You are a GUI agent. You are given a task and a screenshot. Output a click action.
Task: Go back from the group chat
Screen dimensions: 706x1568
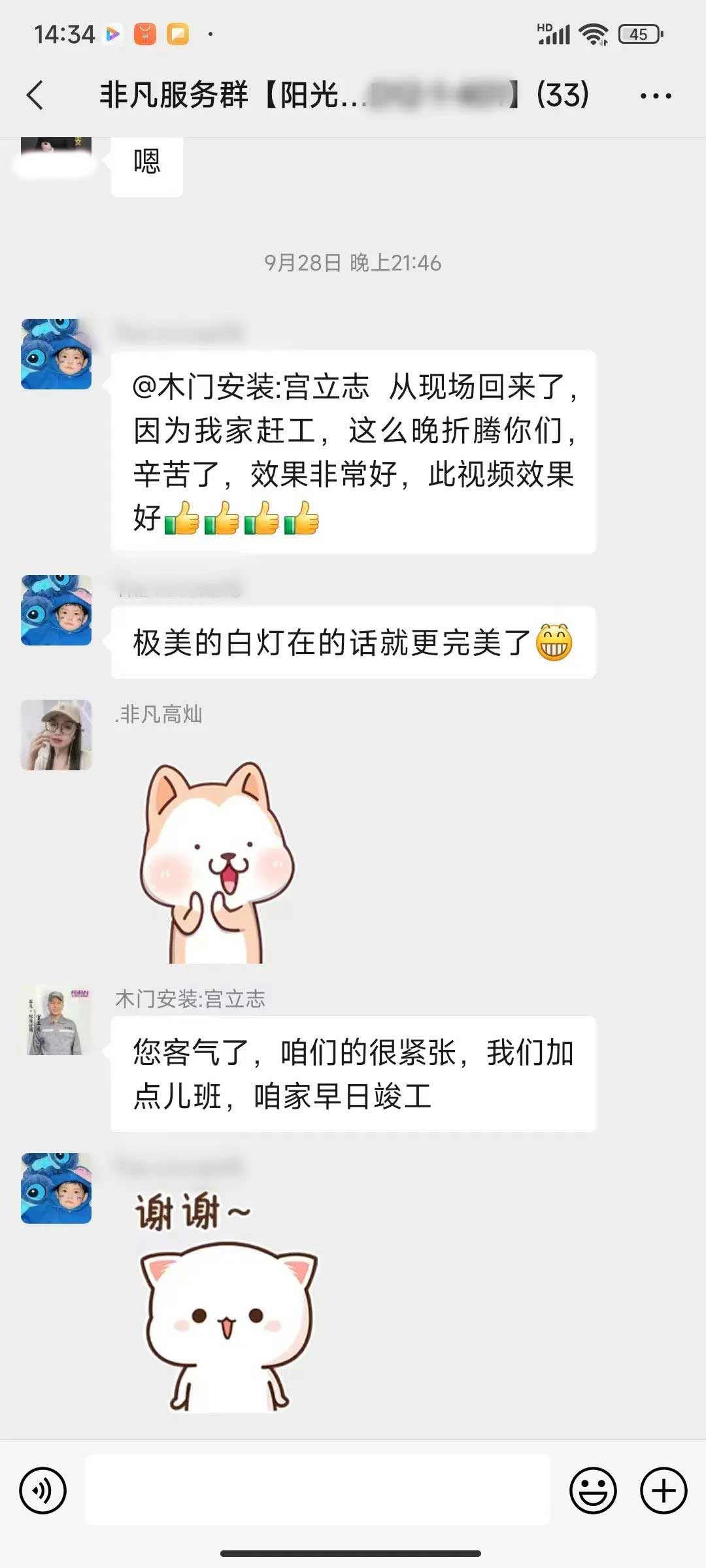pos(35,95)
